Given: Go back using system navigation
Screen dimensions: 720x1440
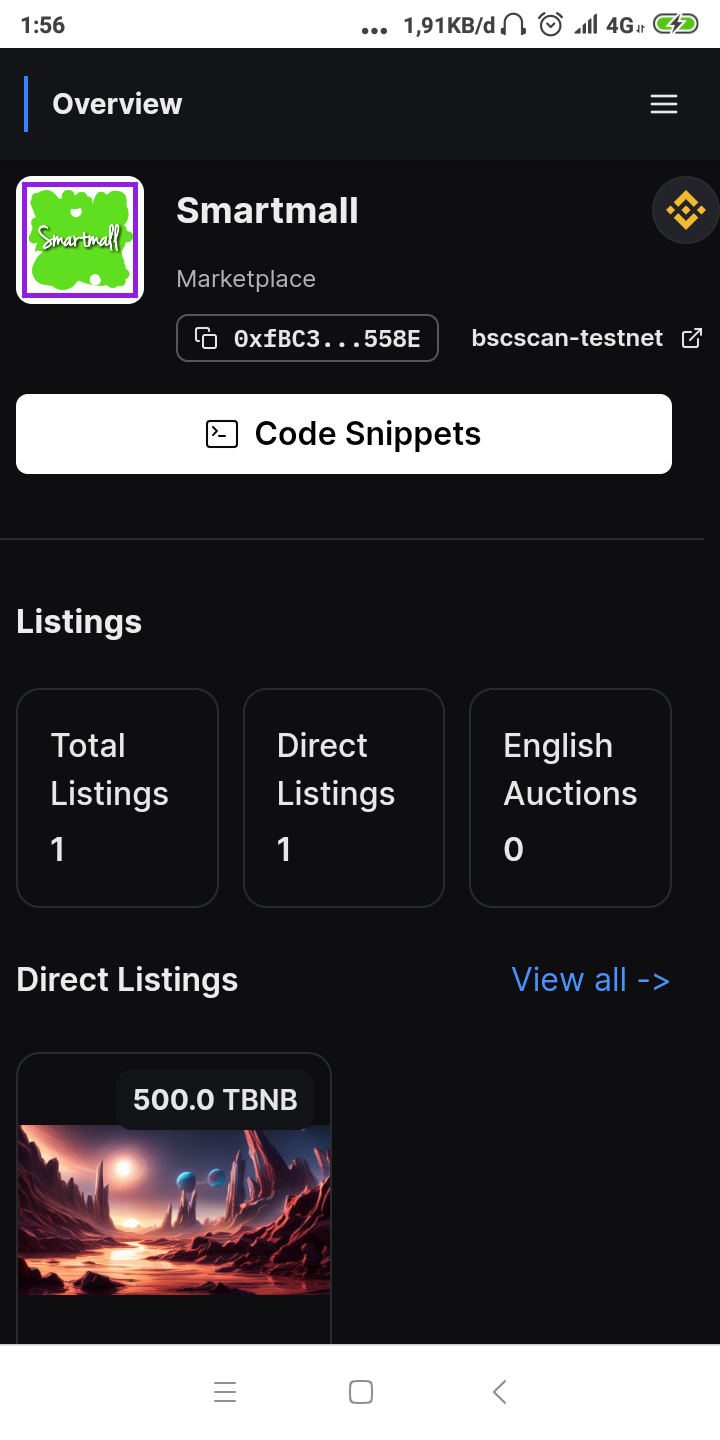Looking at the screenshot, I should [500, 1392].
